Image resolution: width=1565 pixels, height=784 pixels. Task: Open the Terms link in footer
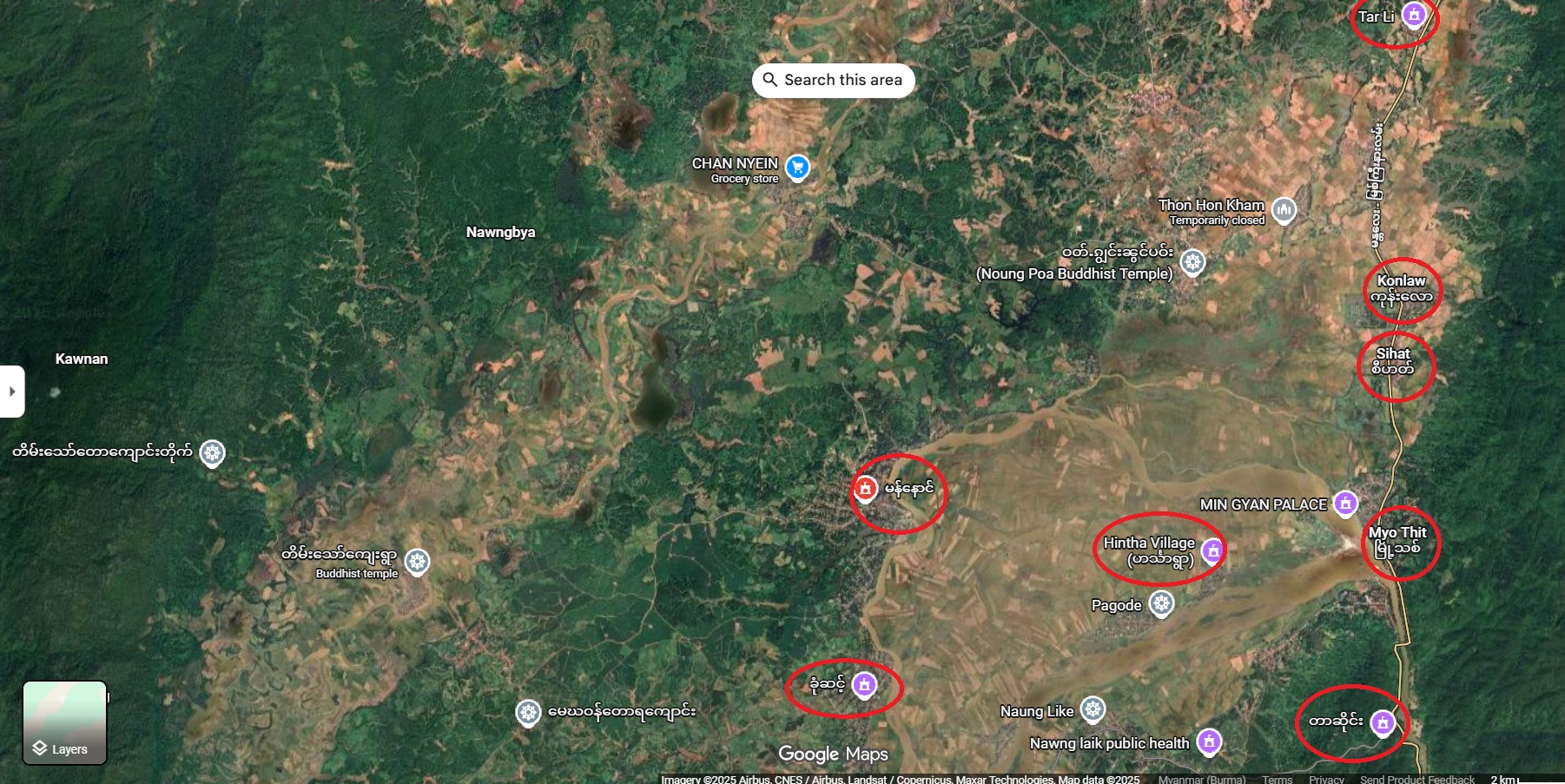[1277, 779]
